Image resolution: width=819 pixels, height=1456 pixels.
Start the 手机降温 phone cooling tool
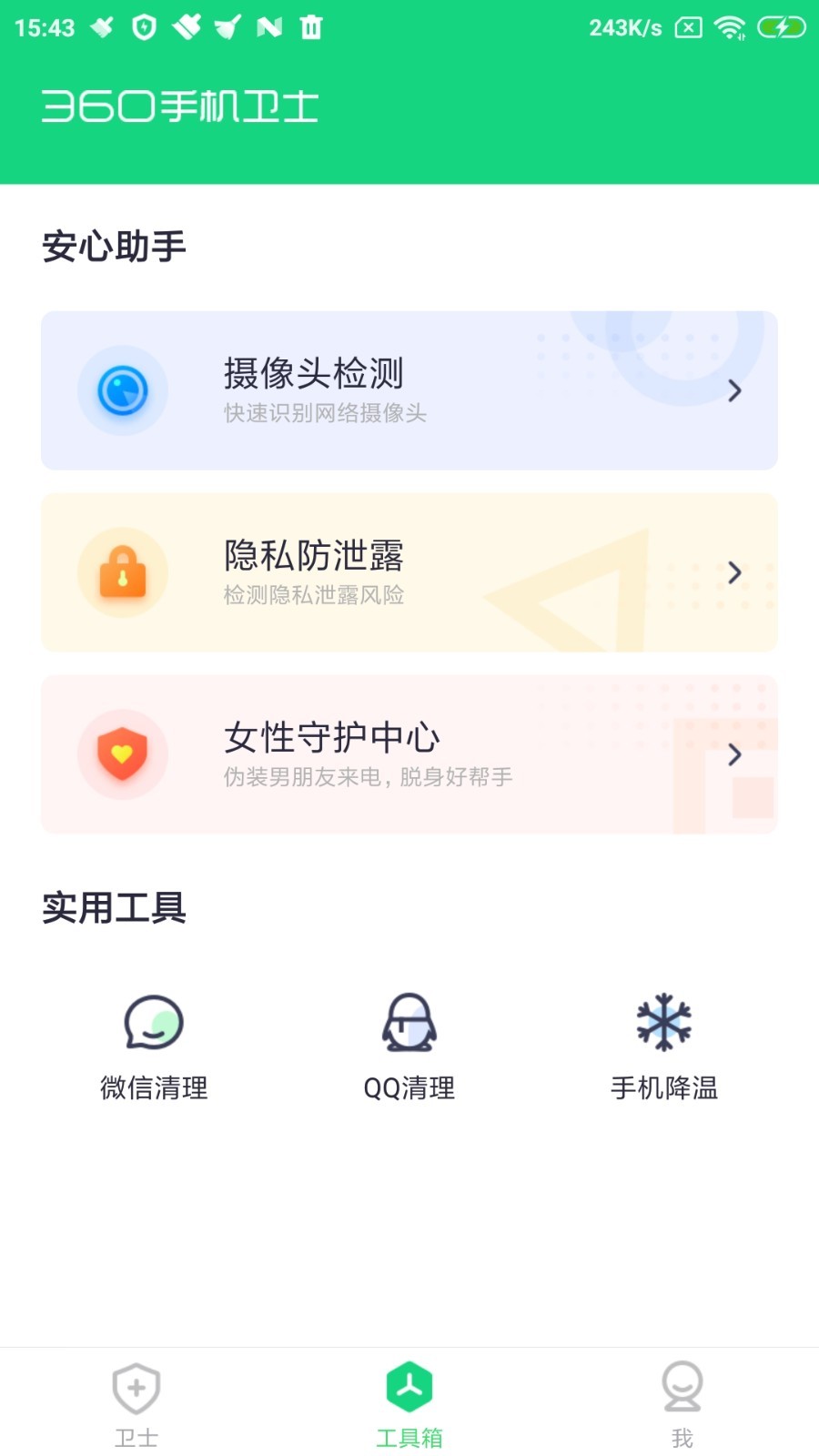pyautogui.click(x=663, y=1046)
